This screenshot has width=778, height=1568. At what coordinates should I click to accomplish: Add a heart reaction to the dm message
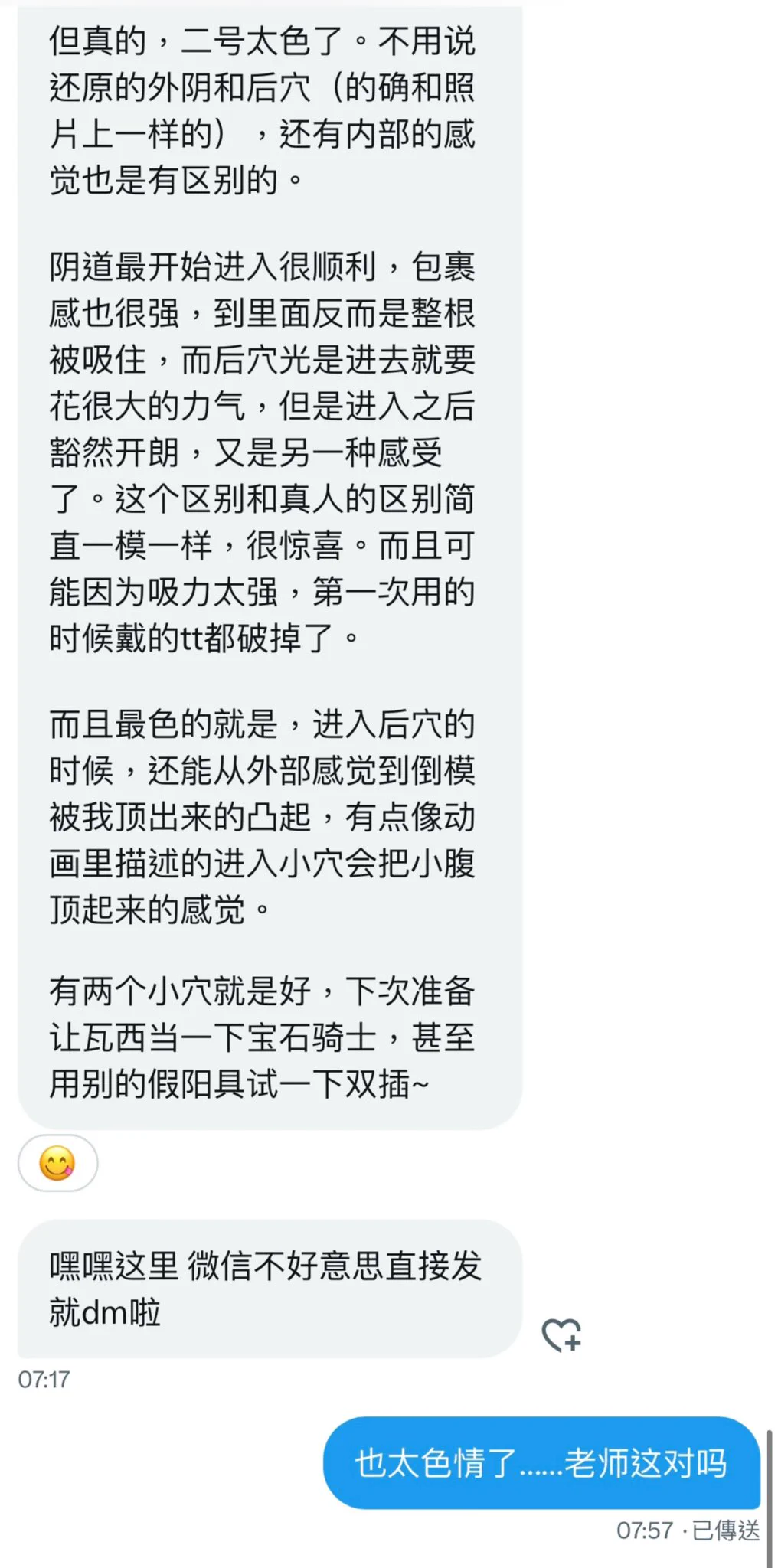tap(561, 1335)
